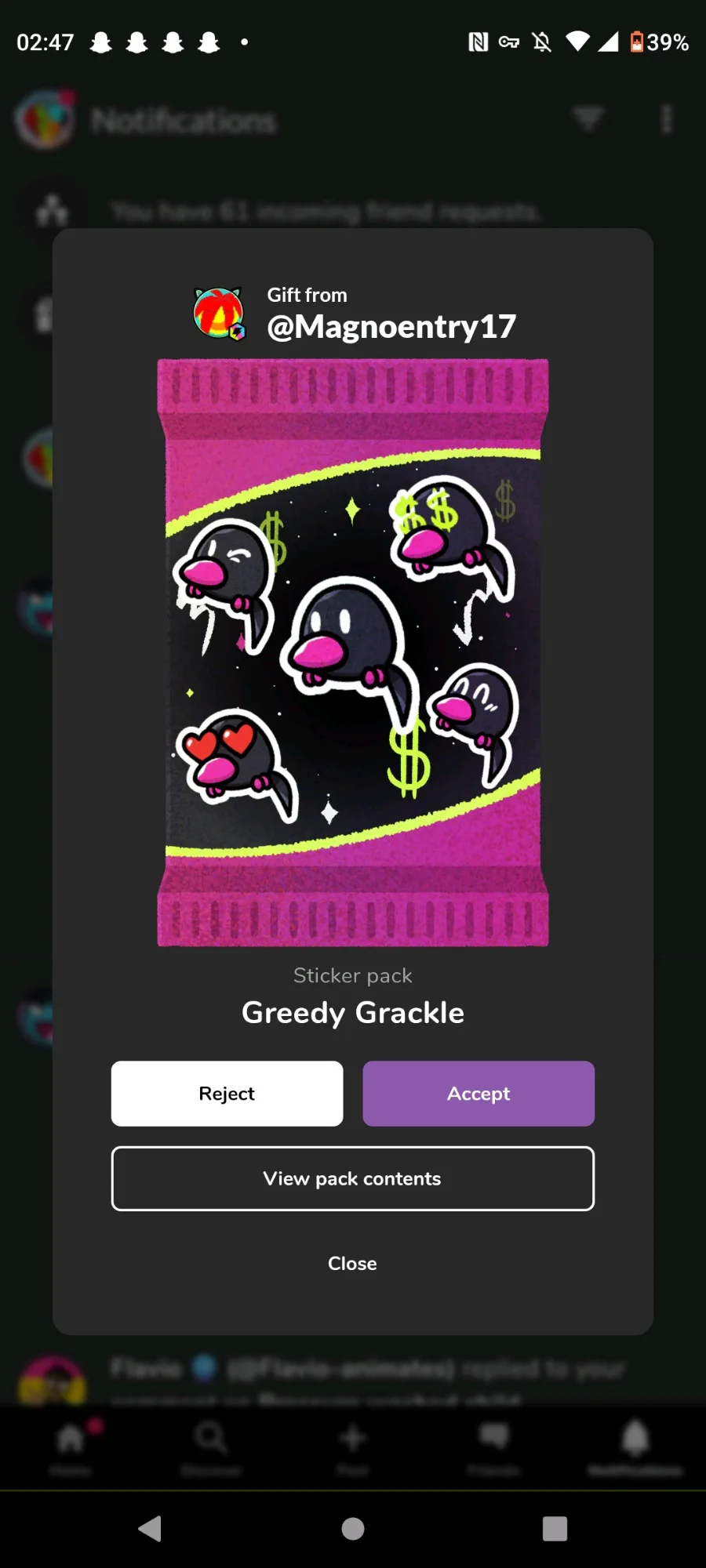The height and width of the screenshot is (1568, 706).
Task: Go to the system home screen
Action: pos(353,1528)
